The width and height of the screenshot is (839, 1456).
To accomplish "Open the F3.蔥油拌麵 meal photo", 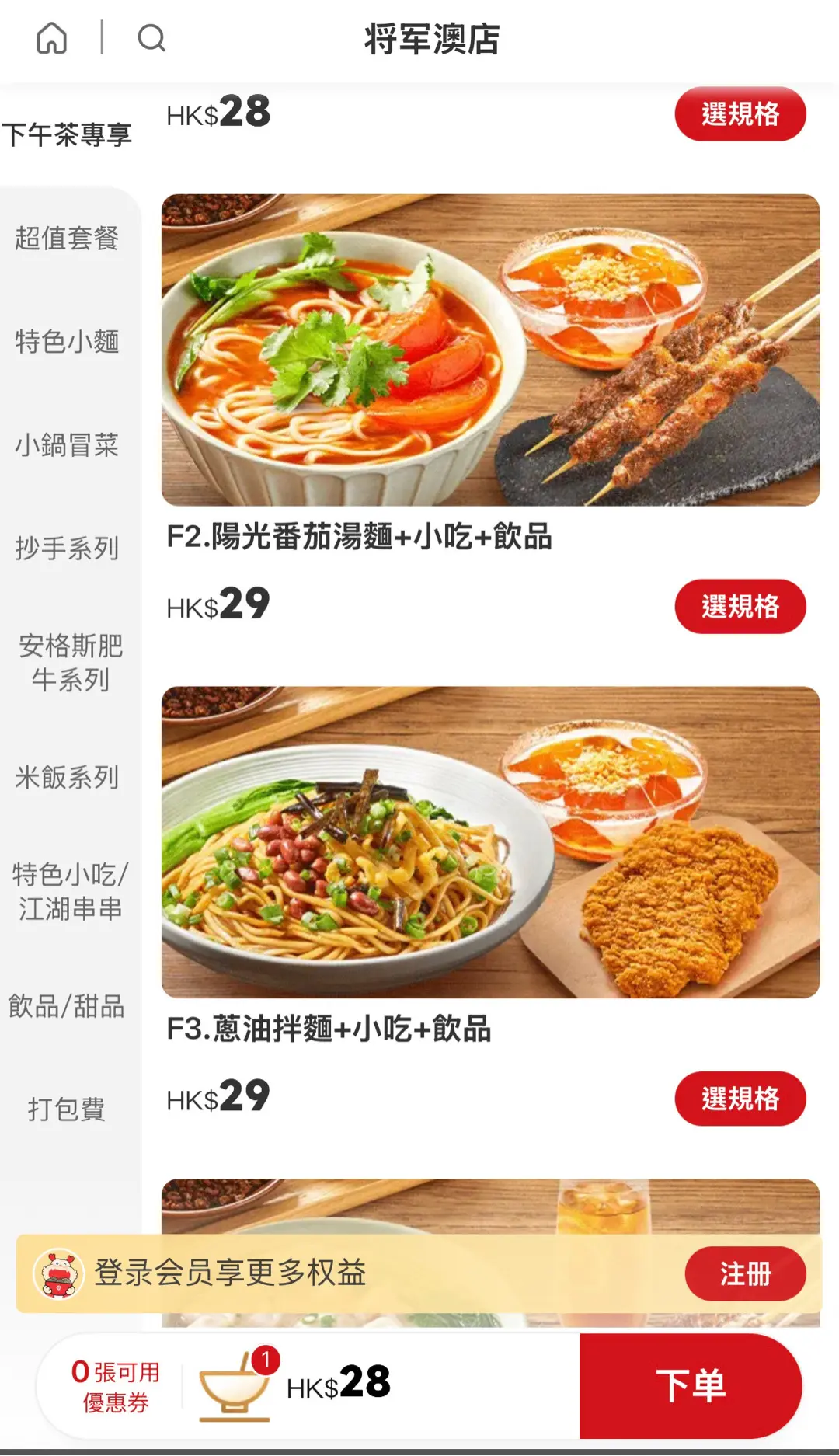I will pyautogui.click(x=490, y=842).
